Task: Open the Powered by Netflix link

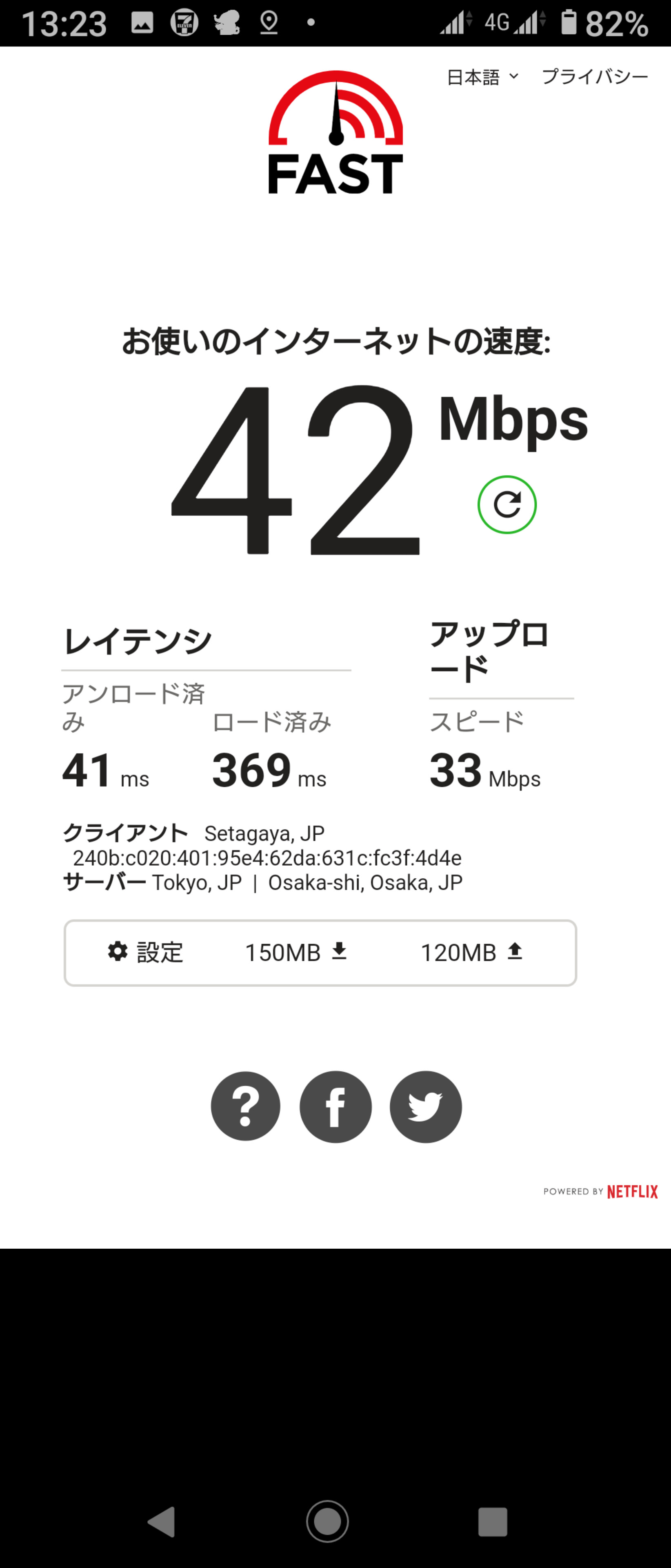Action: [600, 1191]
